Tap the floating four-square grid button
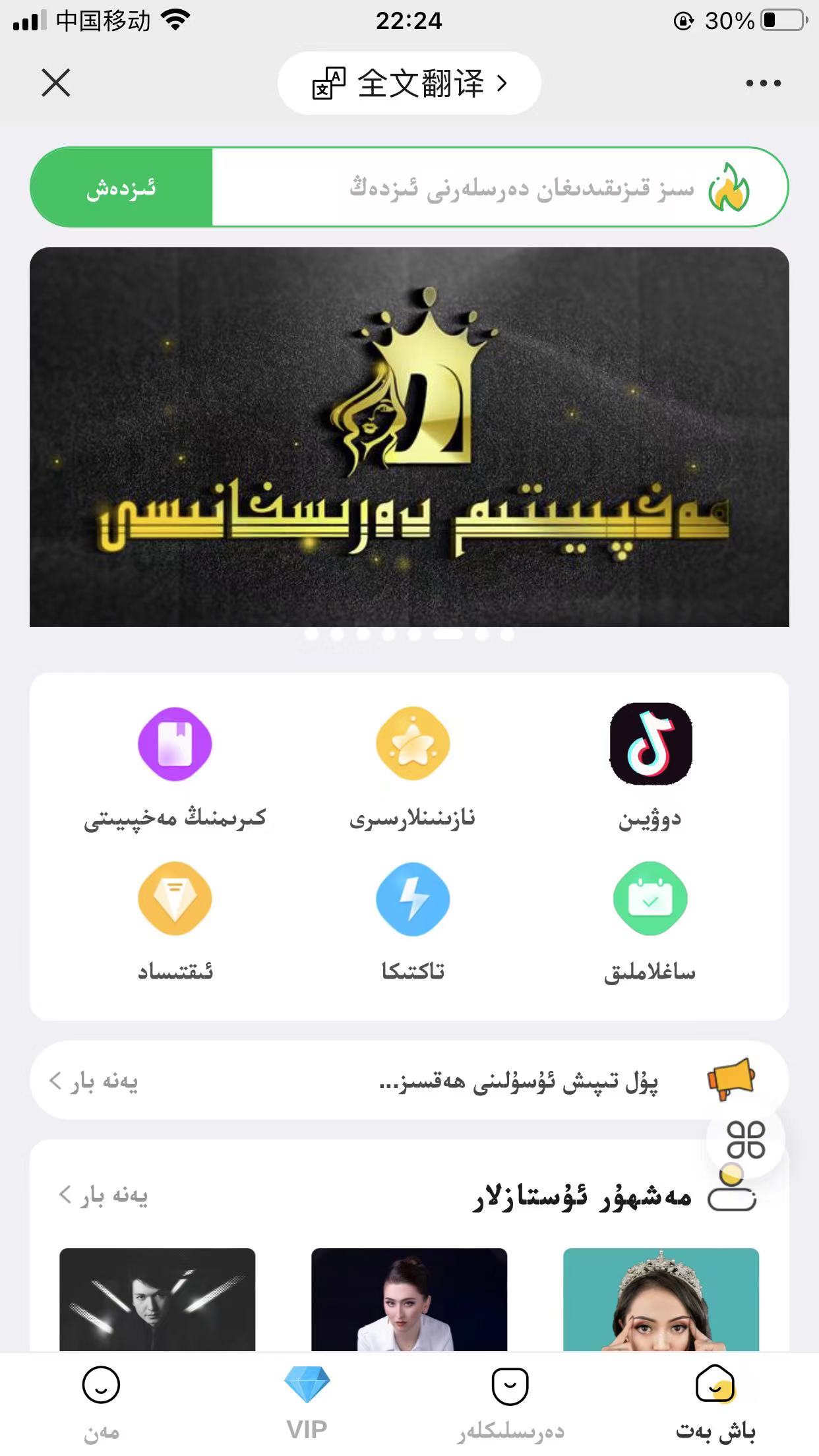The height and width of the screenshot is (1456, 819). point(746,1139)
